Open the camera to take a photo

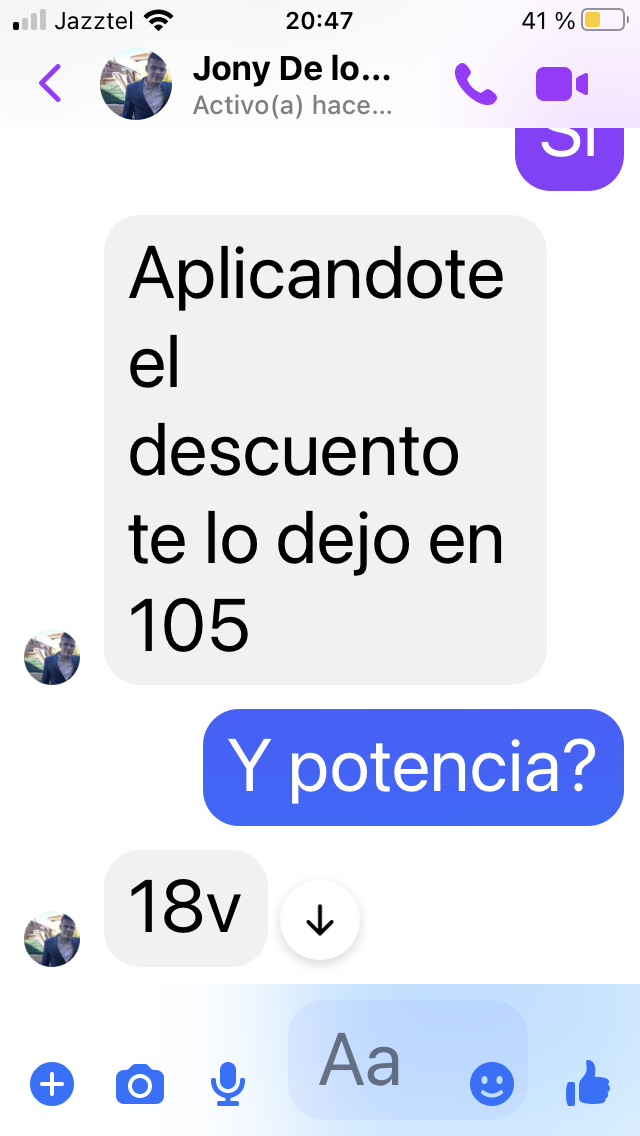[140, 1084]
